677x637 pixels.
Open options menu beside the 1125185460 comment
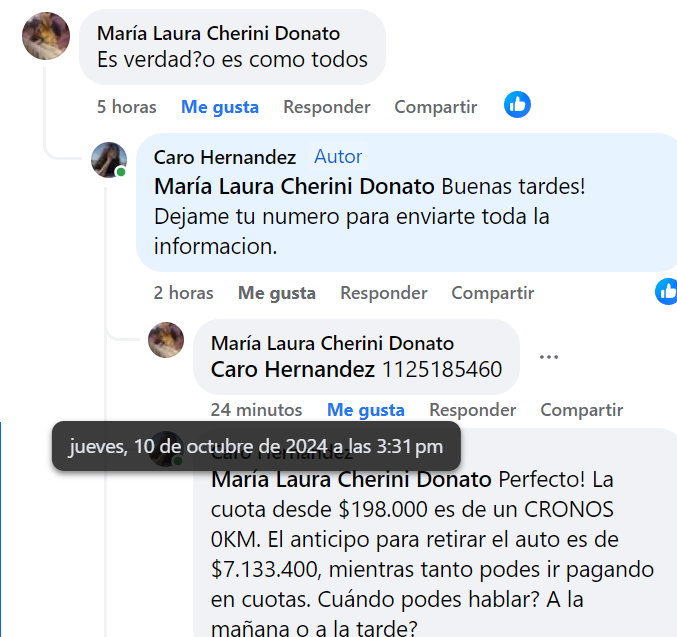tap(548, 357)
